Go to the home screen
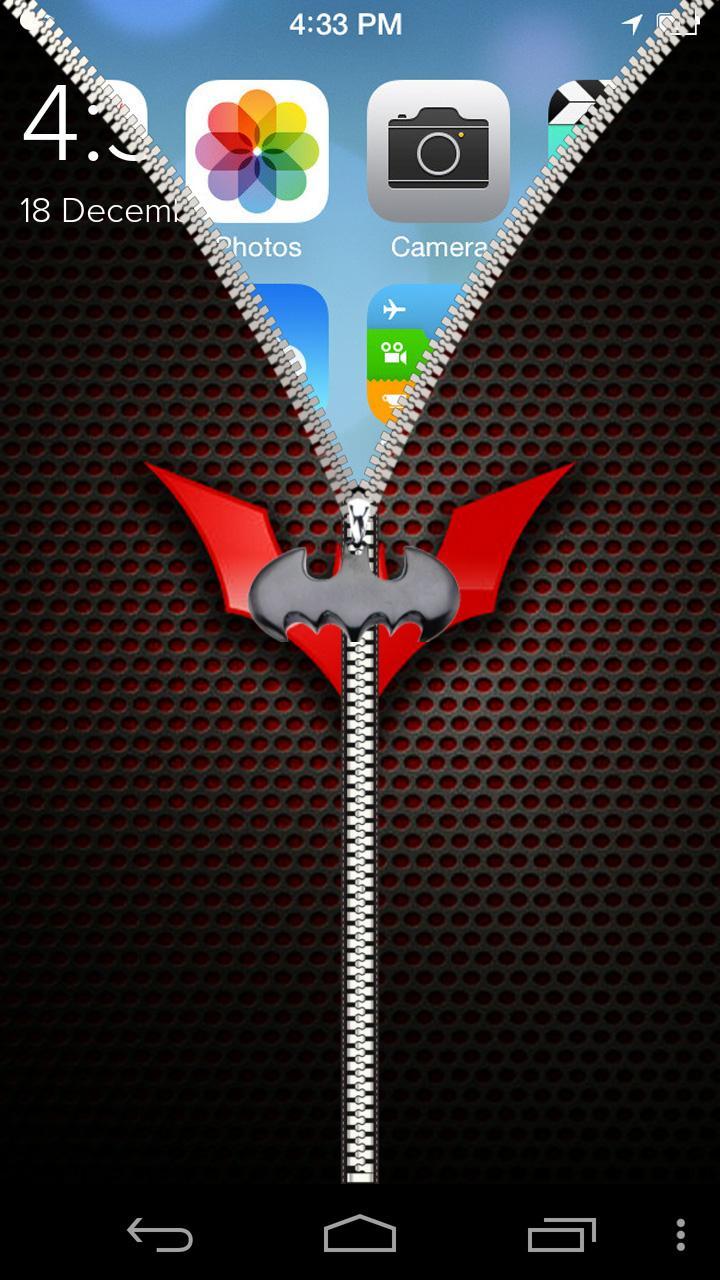 (360, 1235)
